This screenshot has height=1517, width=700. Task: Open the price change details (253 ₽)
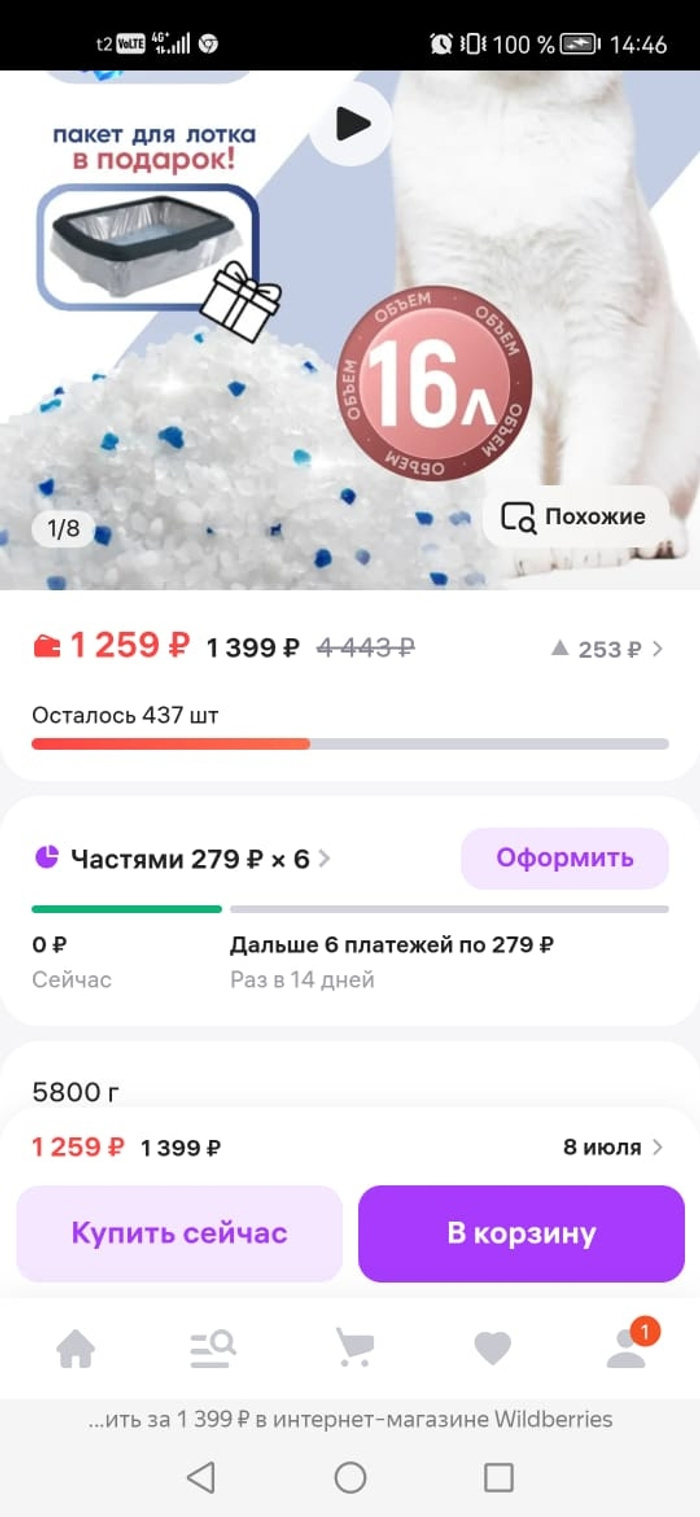[x=607, y=649]
